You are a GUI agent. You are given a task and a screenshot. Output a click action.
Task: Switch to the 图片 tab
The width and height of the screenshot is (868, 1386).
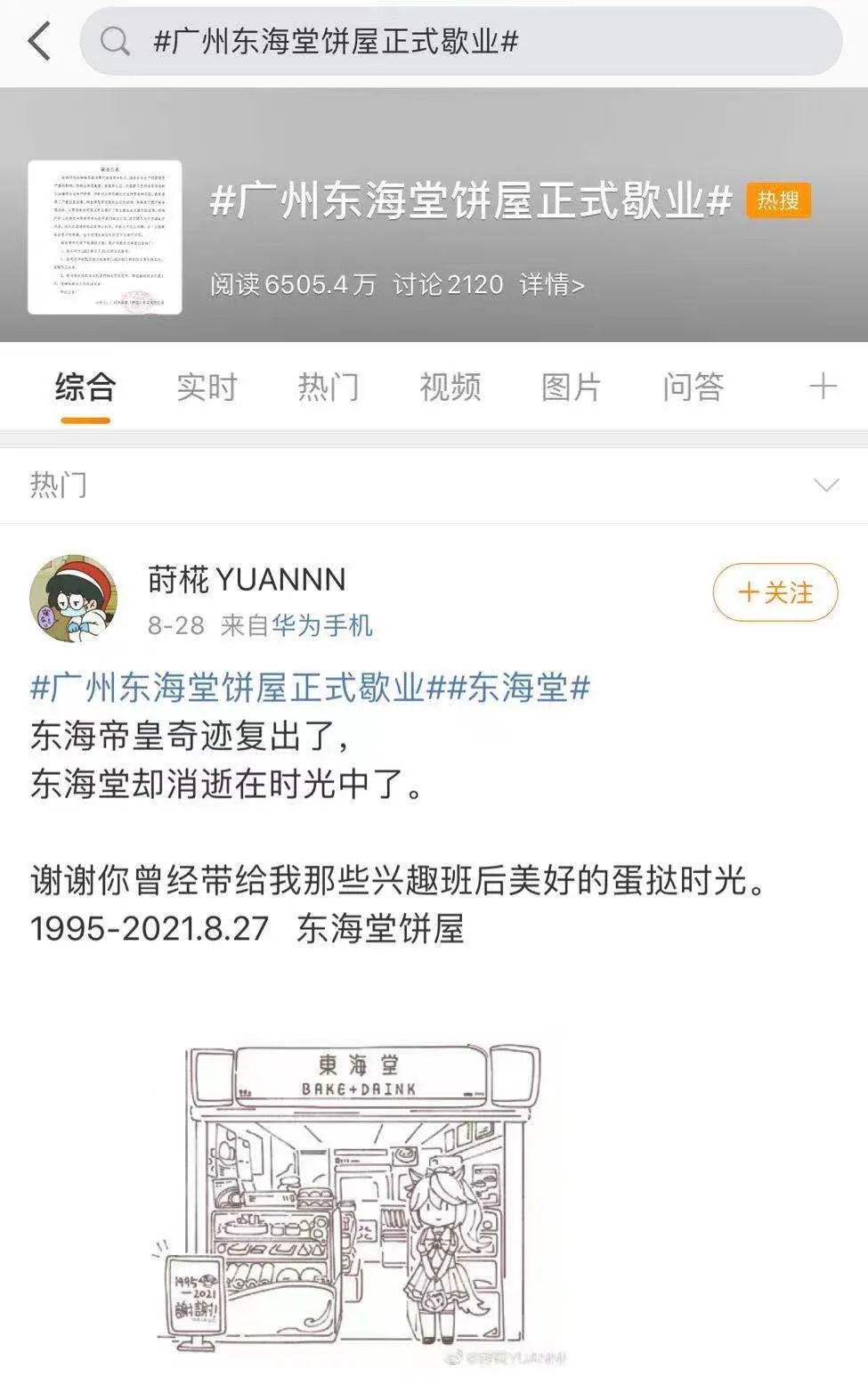[x=571, y=387]
